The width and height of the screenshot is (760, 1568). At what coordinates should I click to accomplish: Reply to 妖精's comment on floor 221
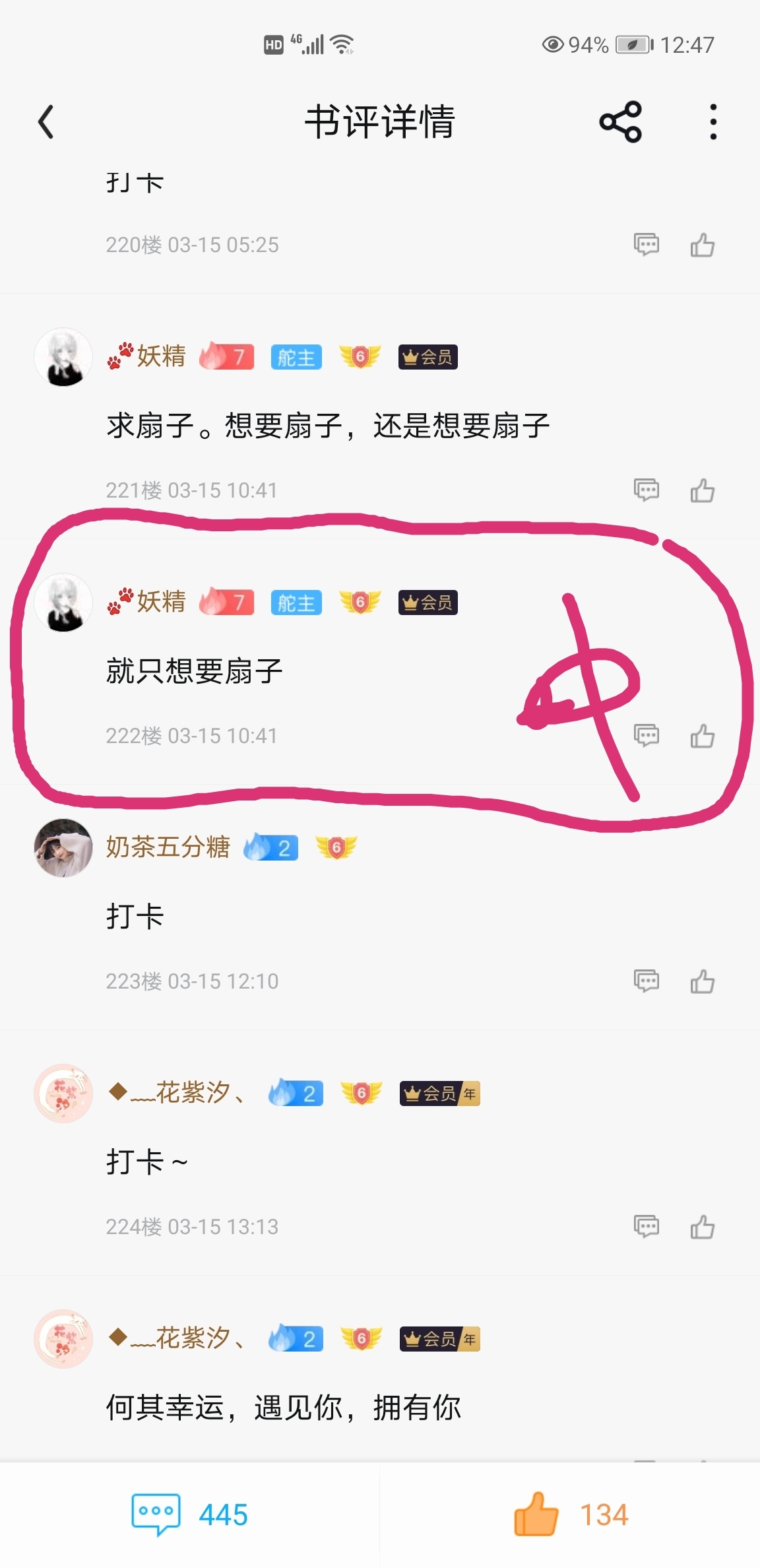646,490
